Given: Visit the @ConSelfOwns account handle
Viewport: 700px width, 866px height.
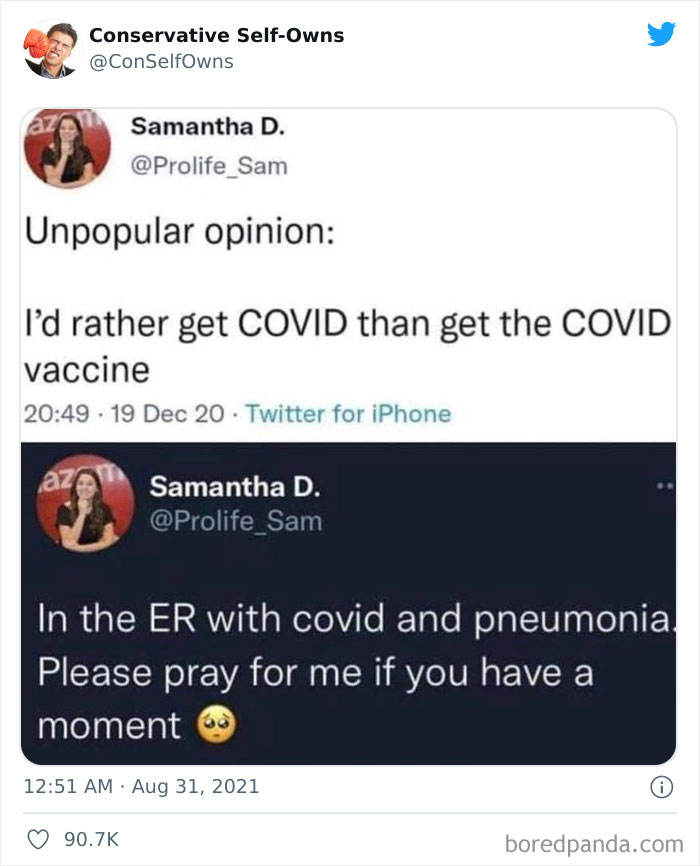Looking at the screenshot, I should [x=161, y=62].
